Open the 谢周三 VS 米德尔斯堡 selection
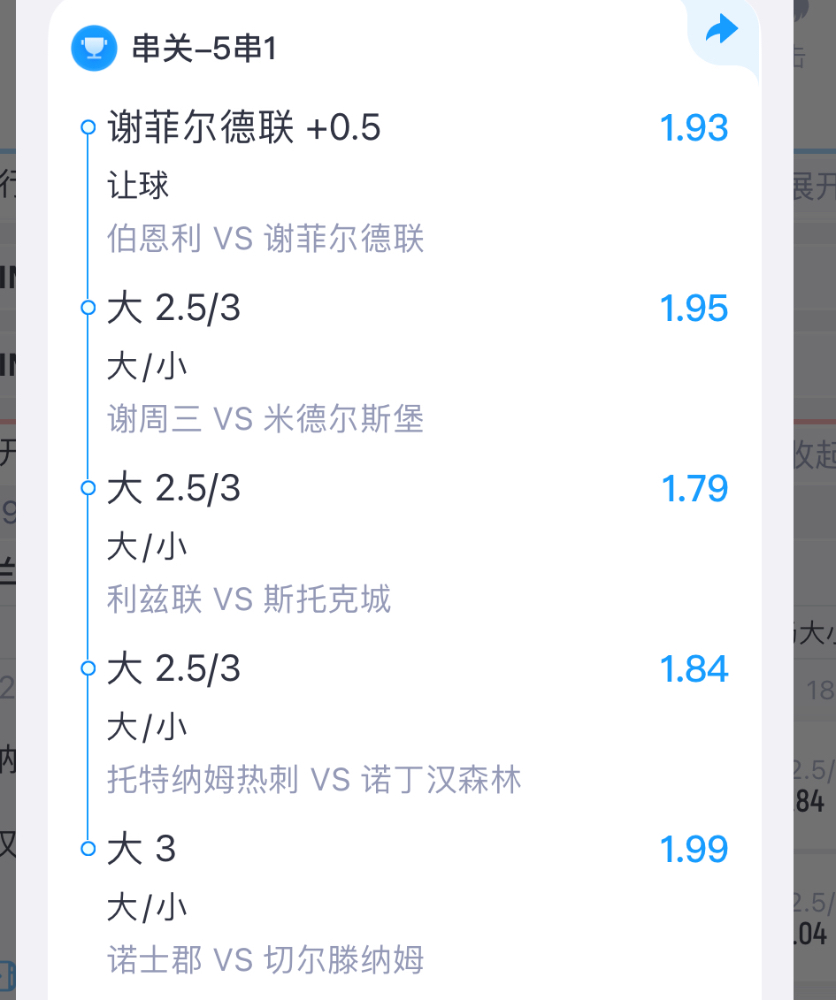836x1000 pixels. click(404, 363)
